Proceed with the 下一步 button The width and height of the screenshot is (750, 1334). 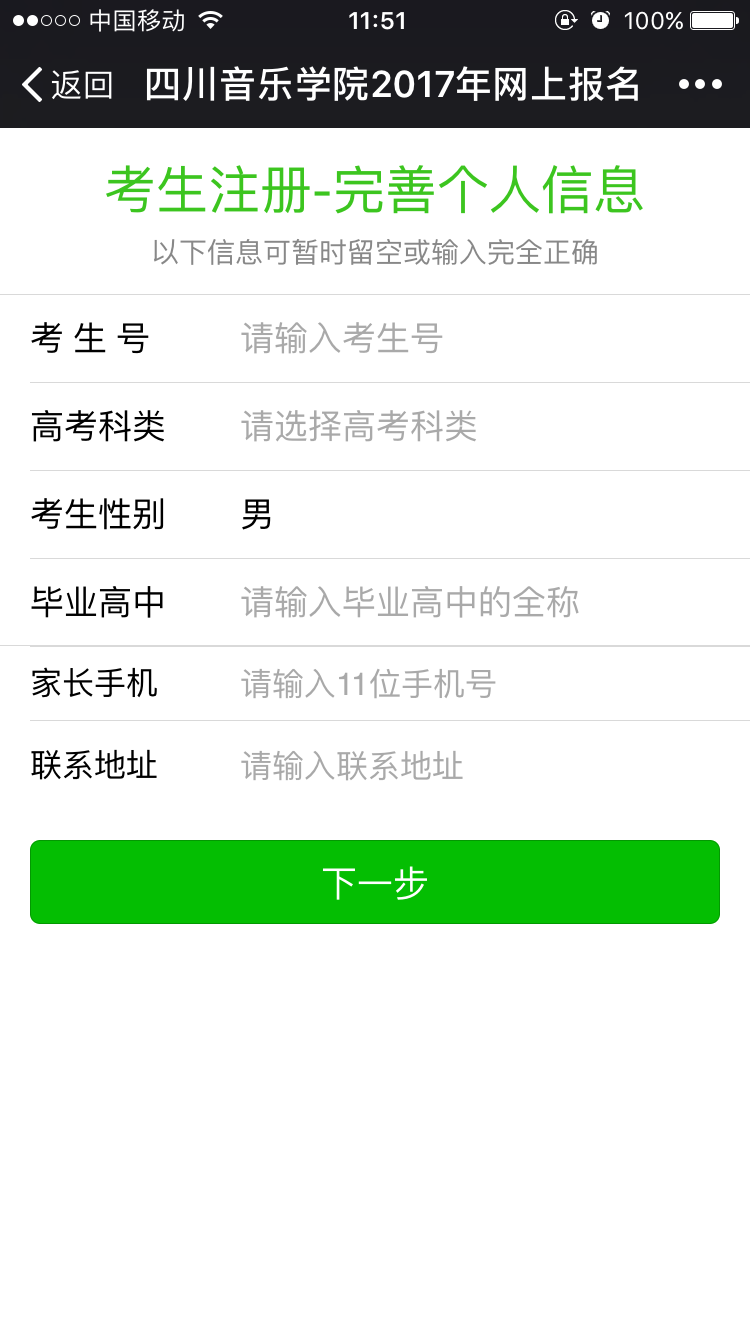click(x=375, y=882)
